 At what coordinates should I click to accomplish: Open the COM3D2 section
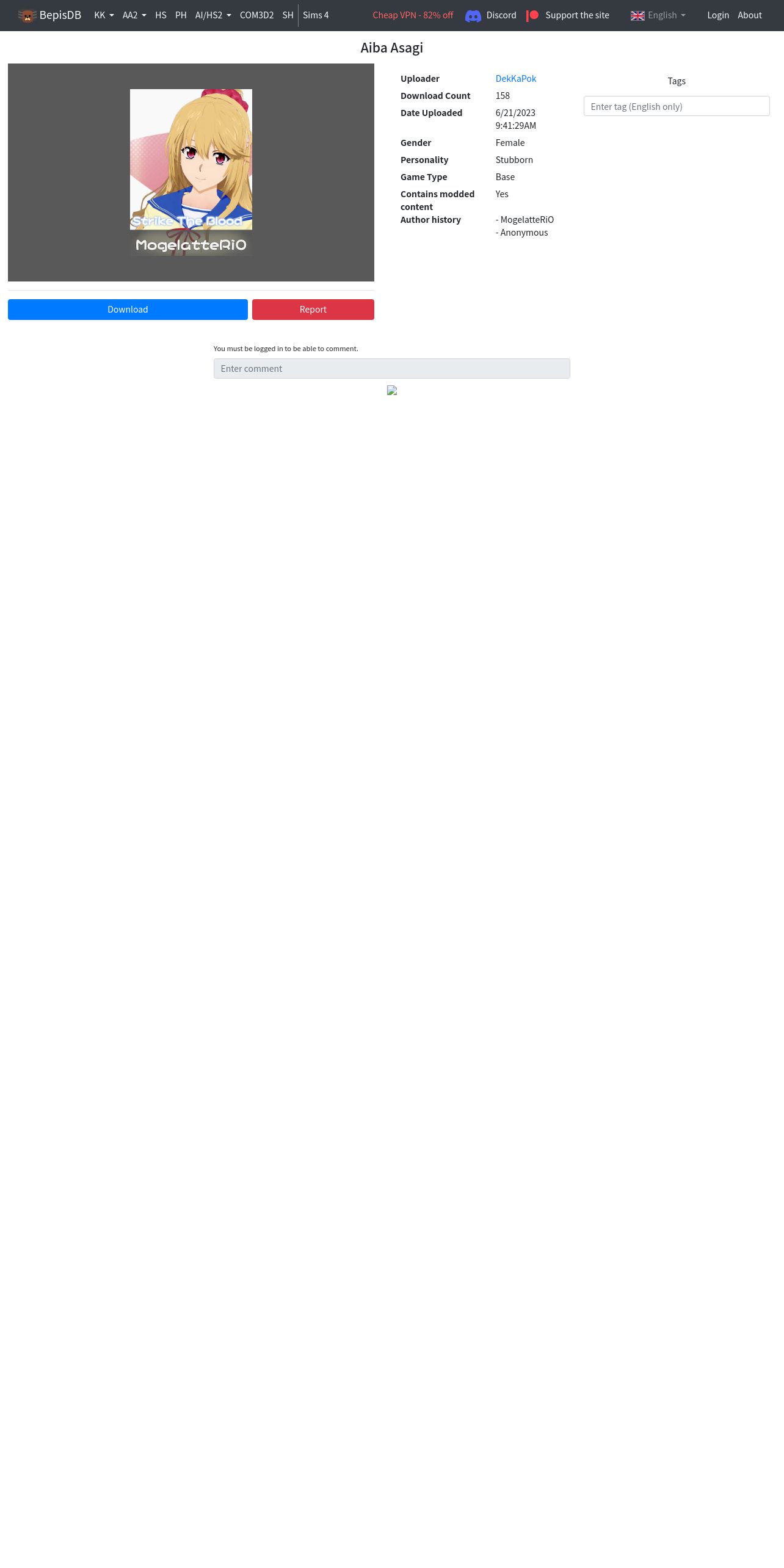pos(256,15)
